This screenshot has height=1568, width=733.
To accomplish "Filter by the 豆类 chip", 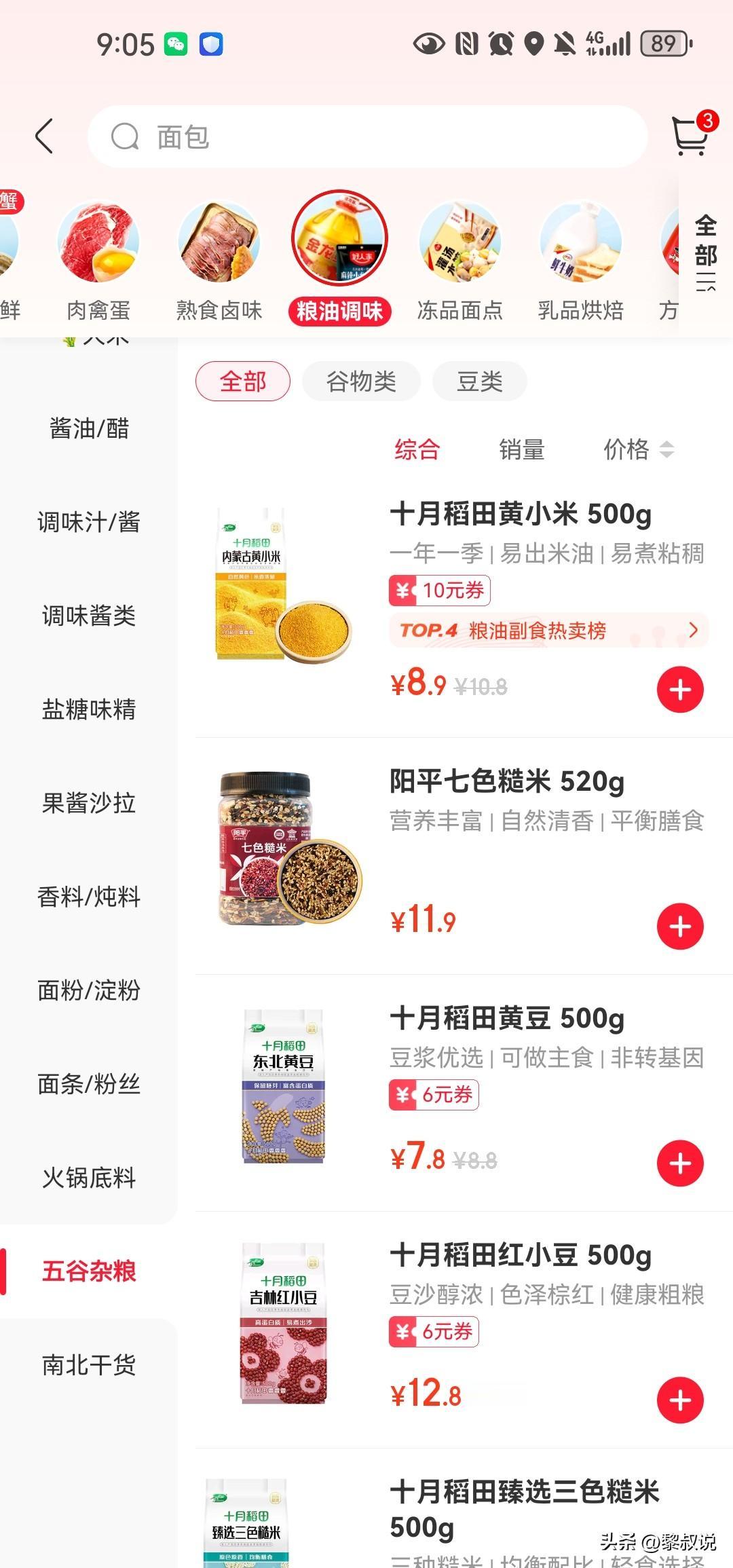I will (479, 381).
